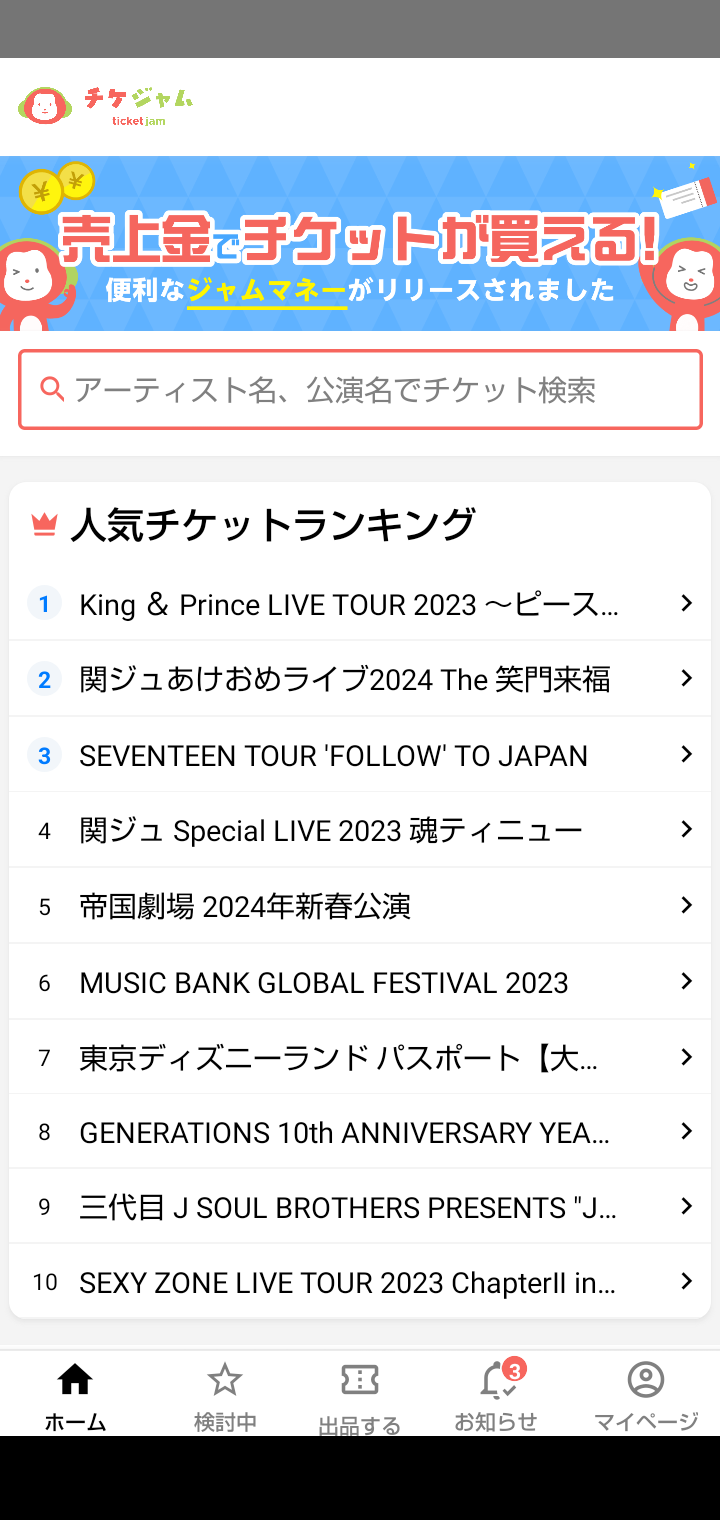
Task: View 三代目 J SOUL BROTHERS PRESENTS tickets
Action: click(360, 1207)
